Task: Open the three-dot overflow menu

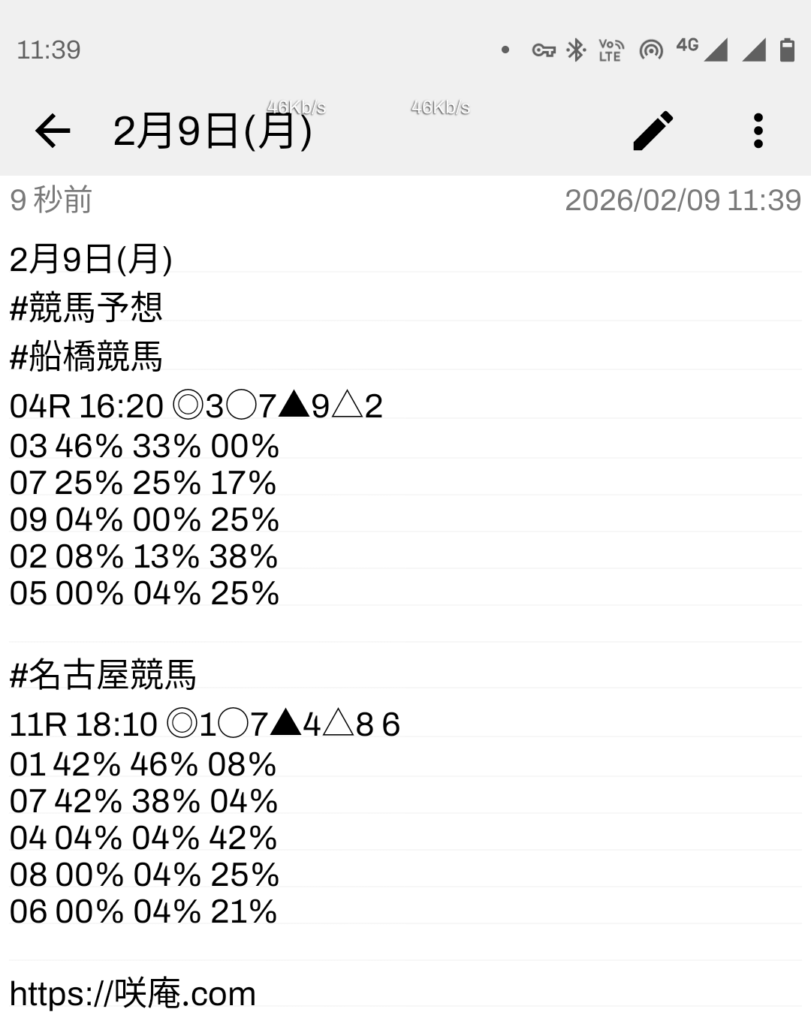Action: pos(758,131)
